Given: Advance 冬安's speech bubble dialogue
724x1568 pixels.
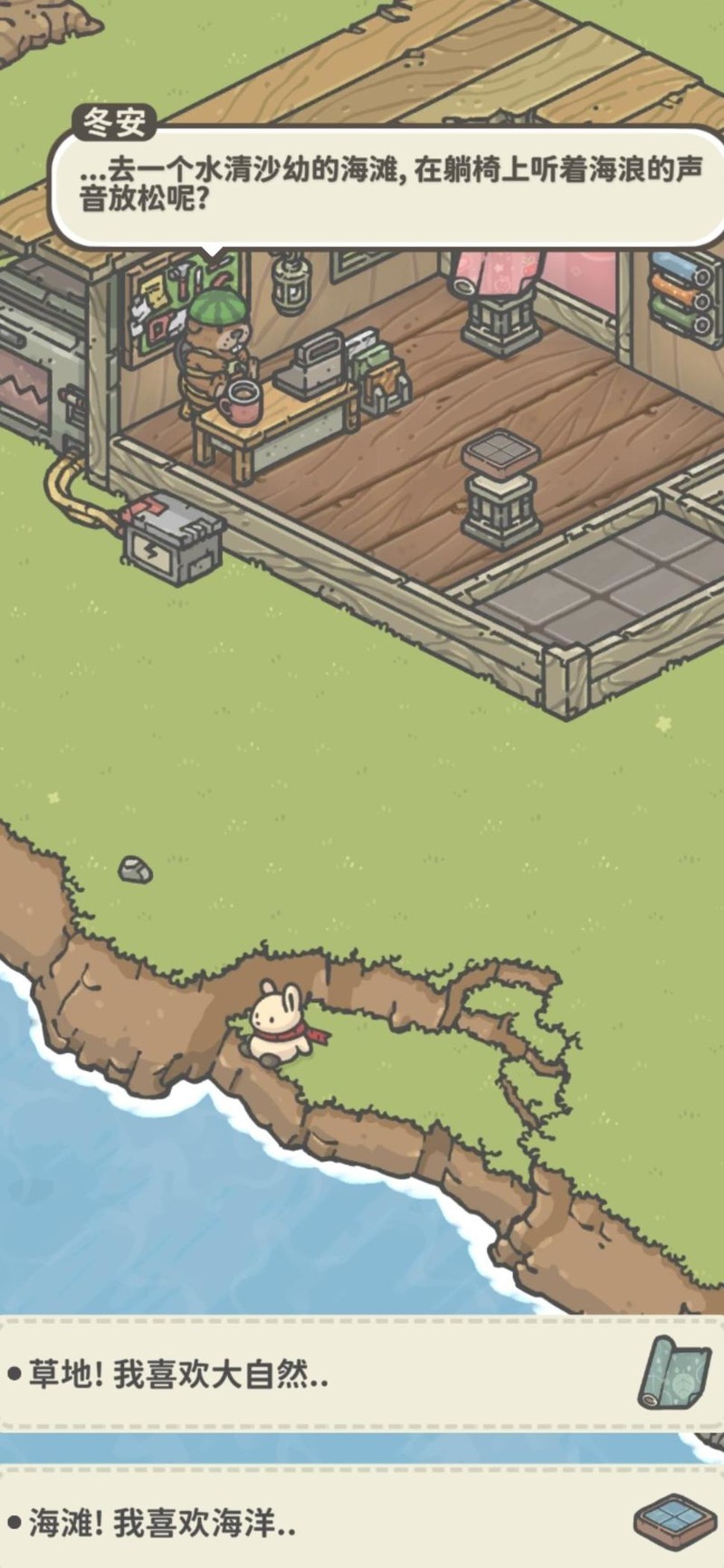Looking at the screenshot, I should pyautogui.click(x=389, y=185).
